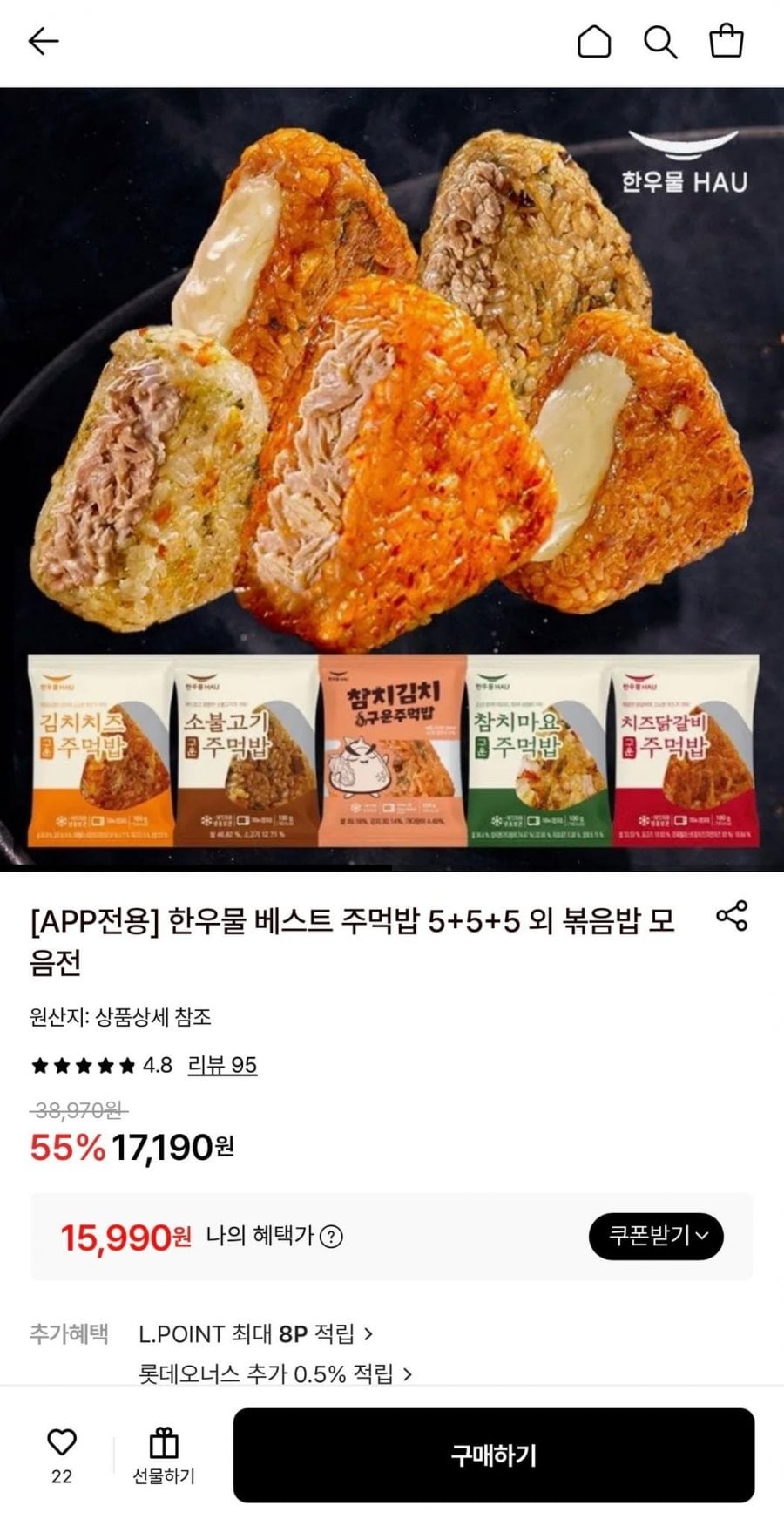The image size is (784, 1526).
Task: Open the search magnifier
Action: (660, 41)
